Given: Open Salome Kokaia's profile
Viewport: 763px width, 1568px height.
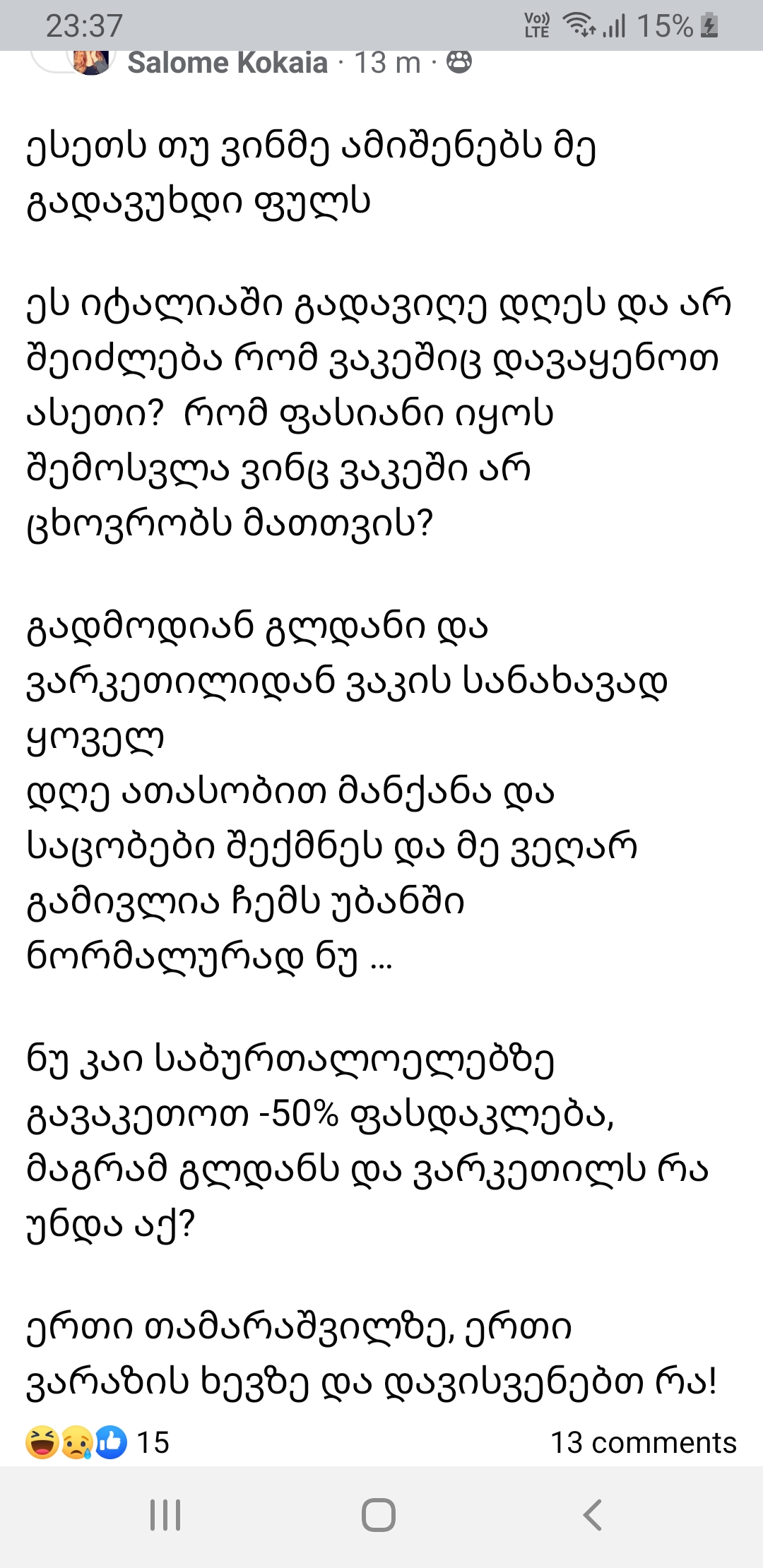Looking at the screenshot, I should [x=227, y=63].
